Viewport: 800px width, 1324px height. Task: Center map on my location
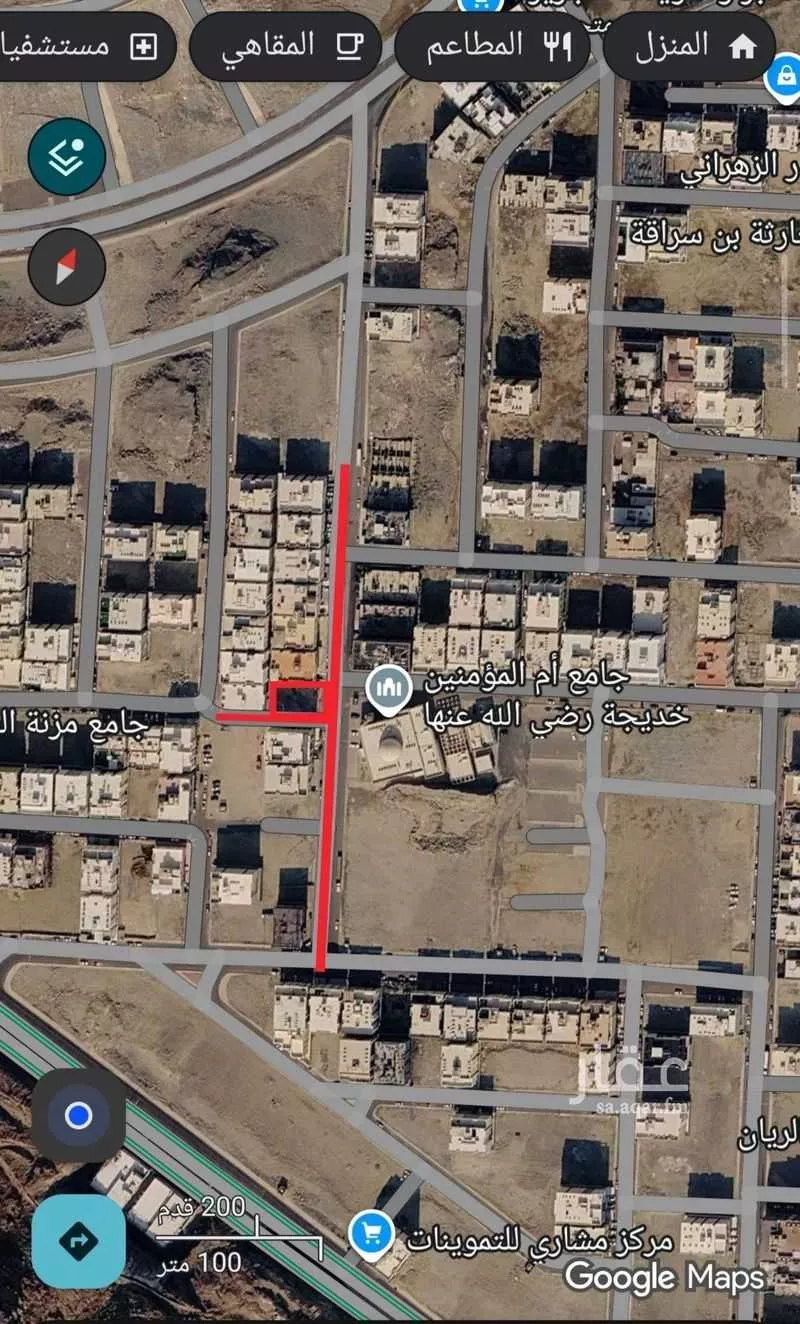coord(78,1115)
